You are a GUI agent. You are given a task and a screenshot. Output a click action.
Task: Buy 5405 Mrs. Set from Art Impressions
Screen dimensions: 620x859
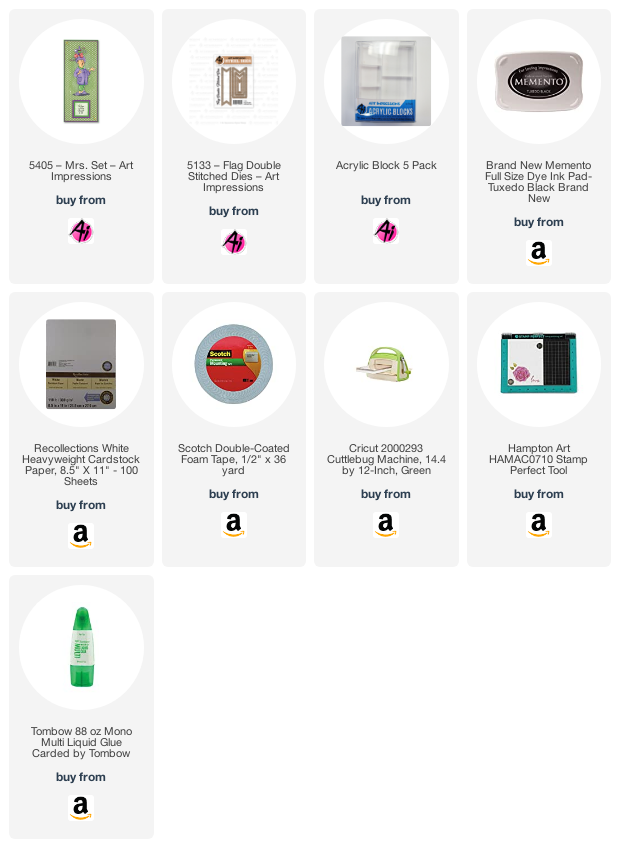[81, 231]
